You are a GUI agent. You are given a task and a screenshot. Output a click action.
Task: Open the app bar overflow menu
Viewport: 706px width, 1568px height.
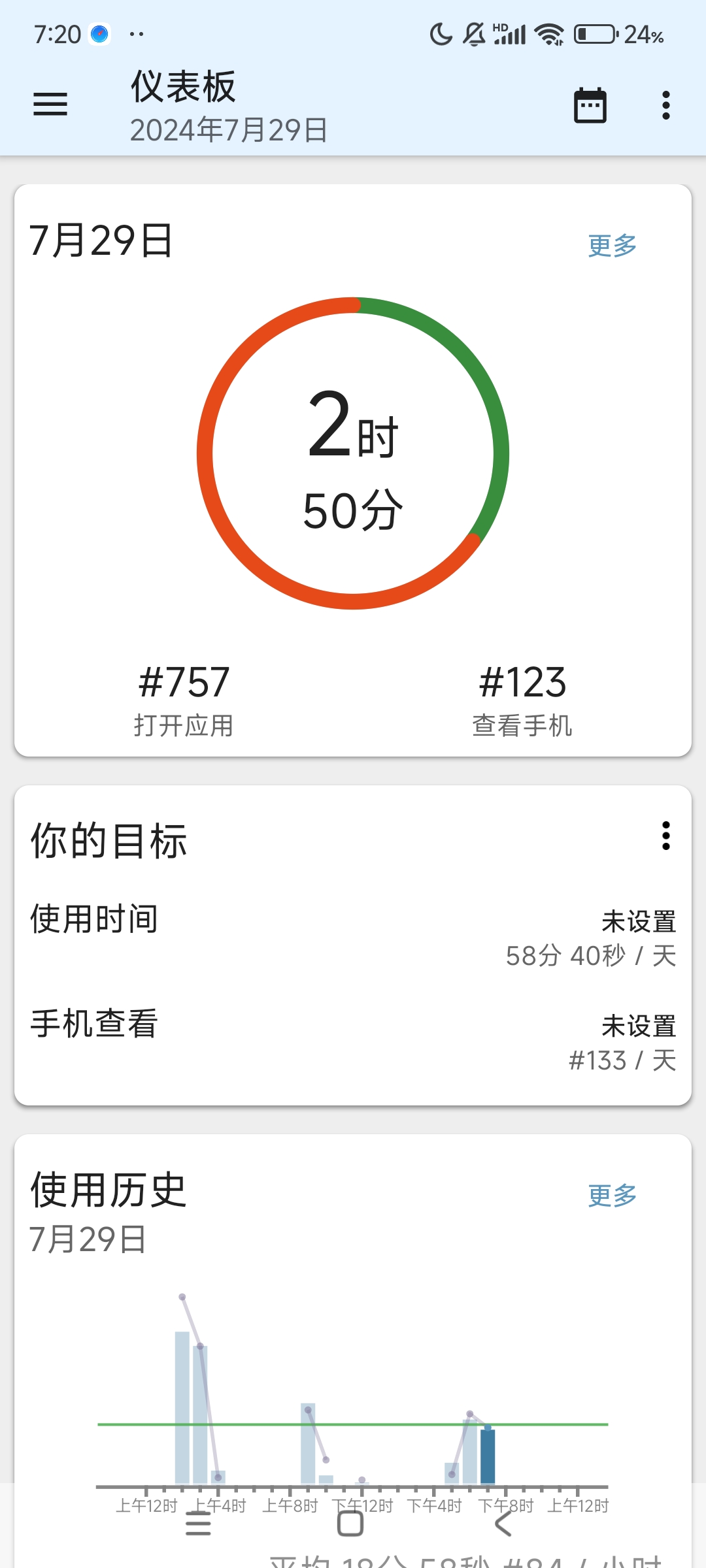pos(665,105)
